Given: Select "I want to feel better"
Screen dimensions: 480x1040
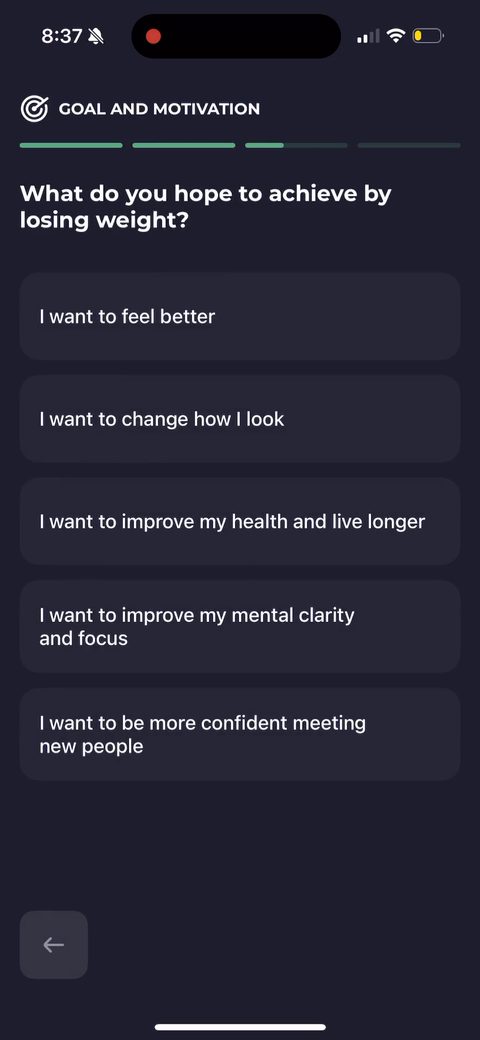Looking at the screenshot, I should [239, 316].
